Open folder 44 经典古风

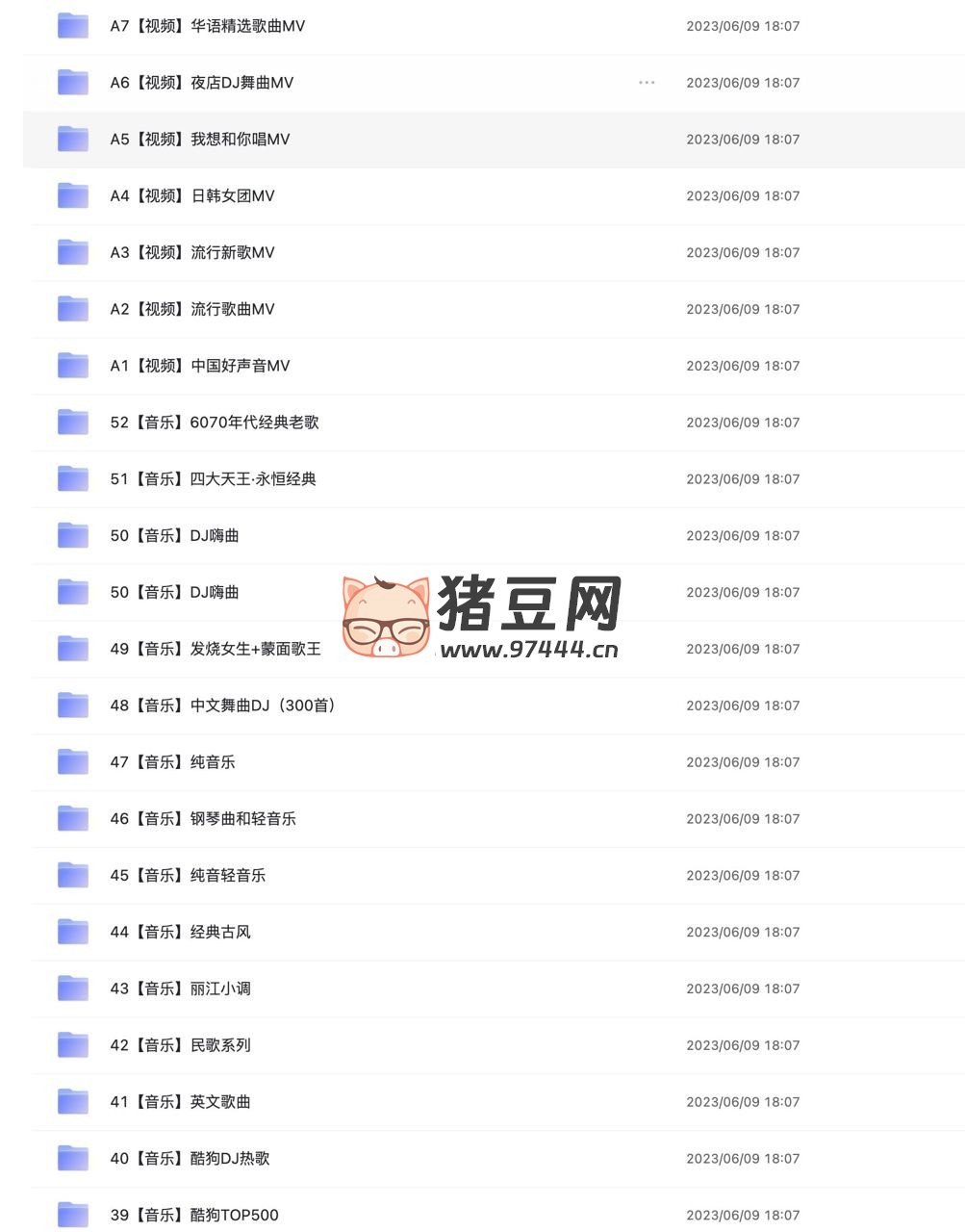[180, 932]
